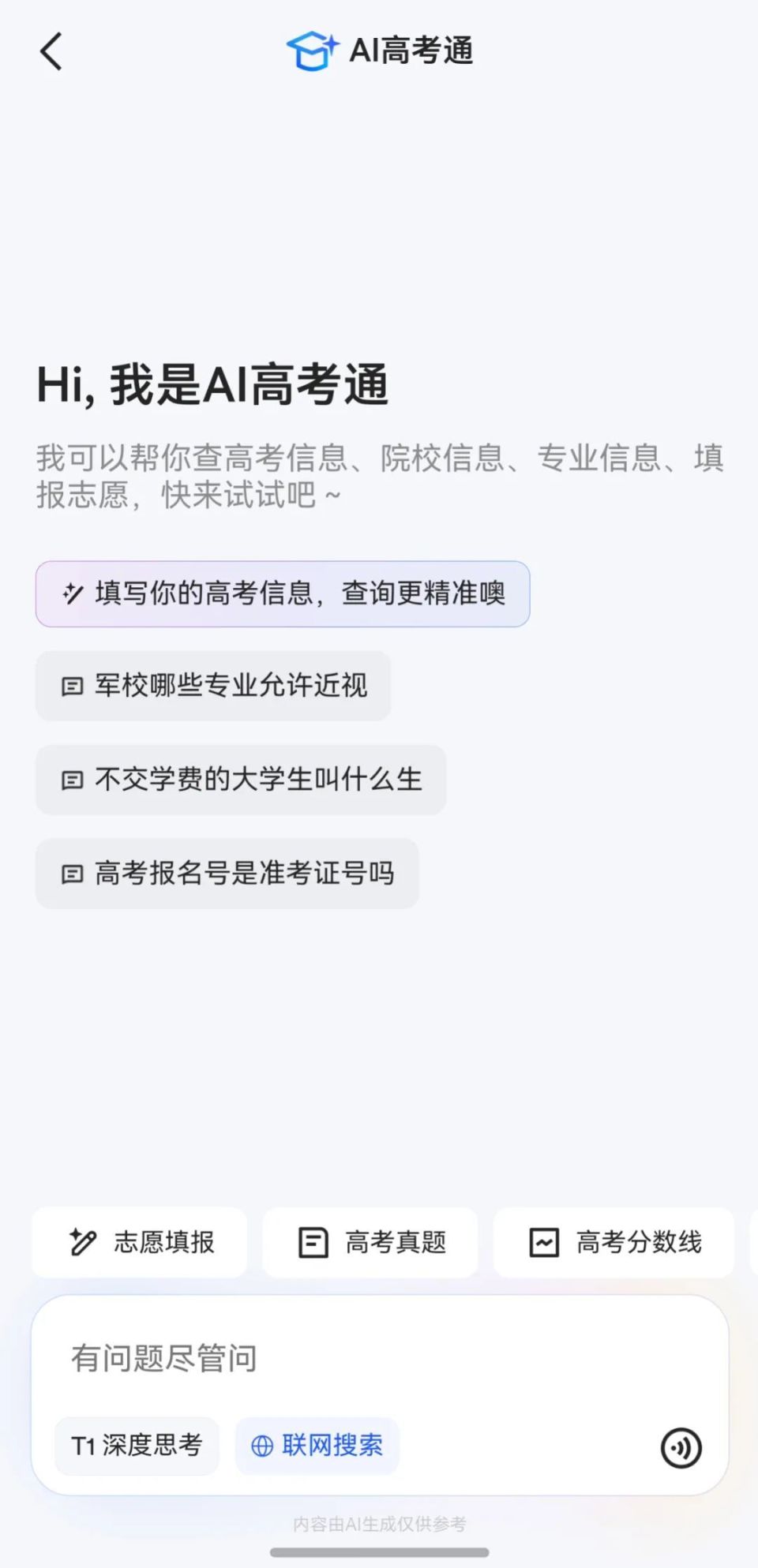Tap the globe icon on 联网搜索
This screenshot has height=1568, width=758.
pos(261,1446)
